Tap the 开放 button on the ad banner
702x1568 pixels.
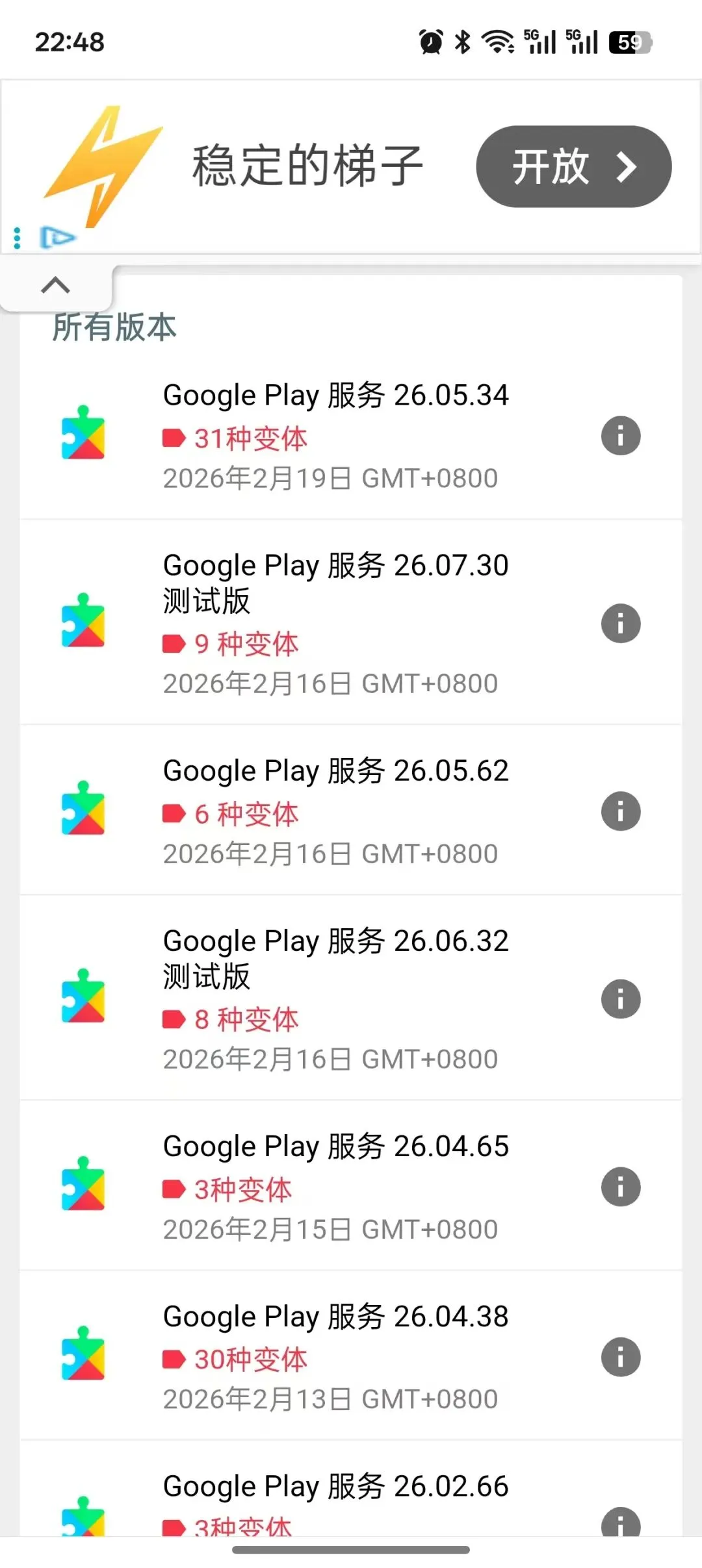tap(573, 167)
